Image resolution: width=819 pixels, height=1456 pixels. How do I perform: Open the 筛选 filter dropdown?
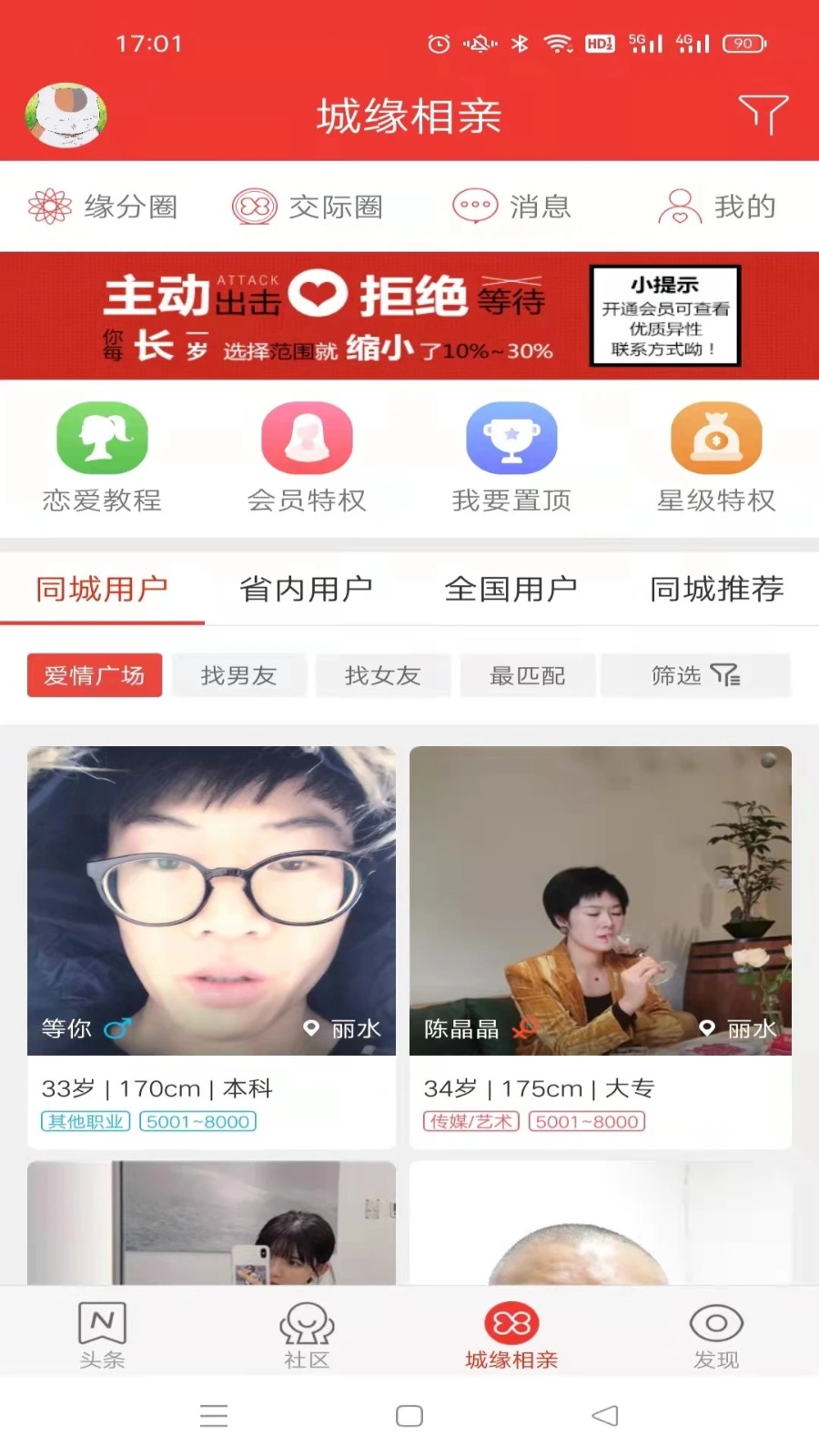[695, 675]
